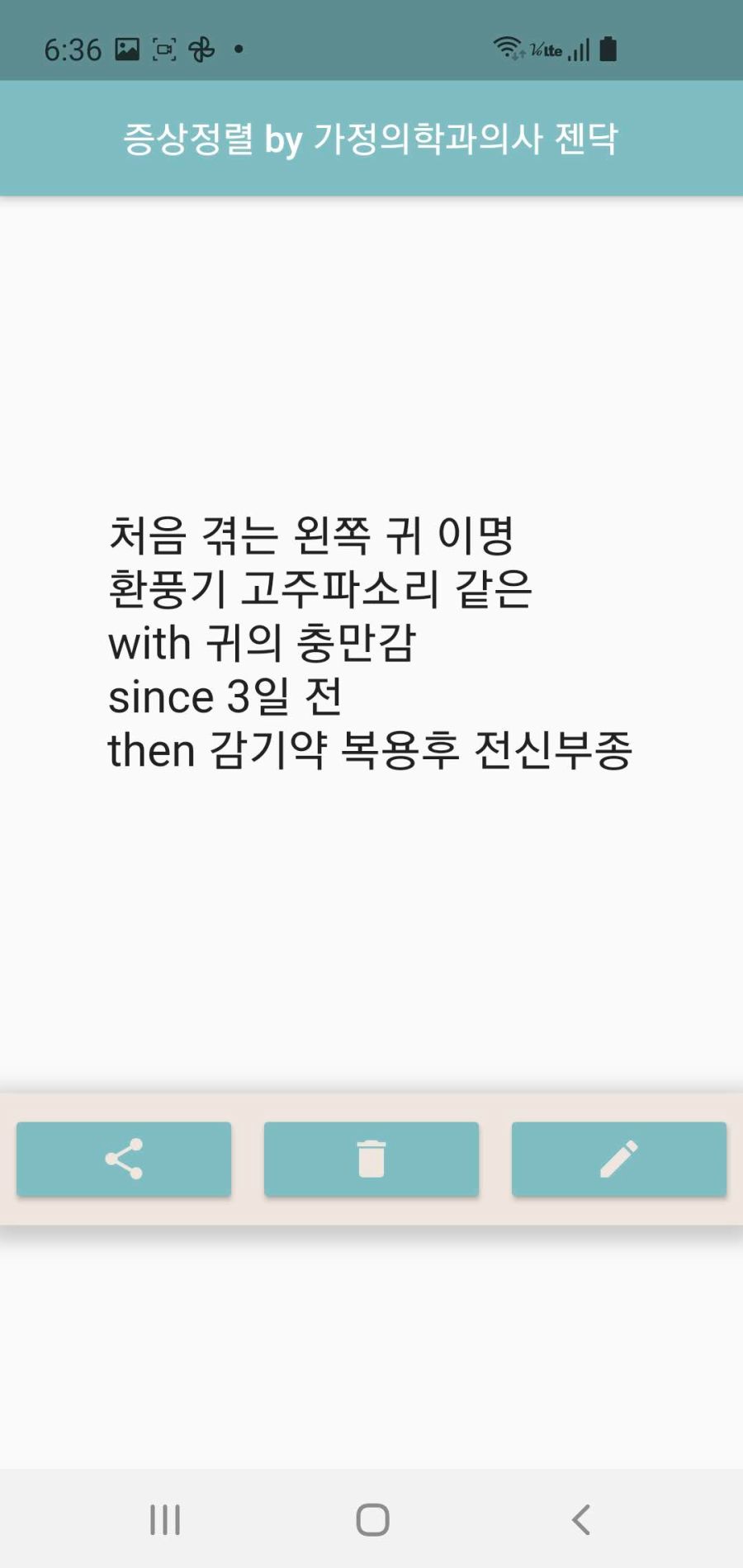
Task: Share the symptom note via share icon
Action: pyautogui.click(x=124, y=1159)
